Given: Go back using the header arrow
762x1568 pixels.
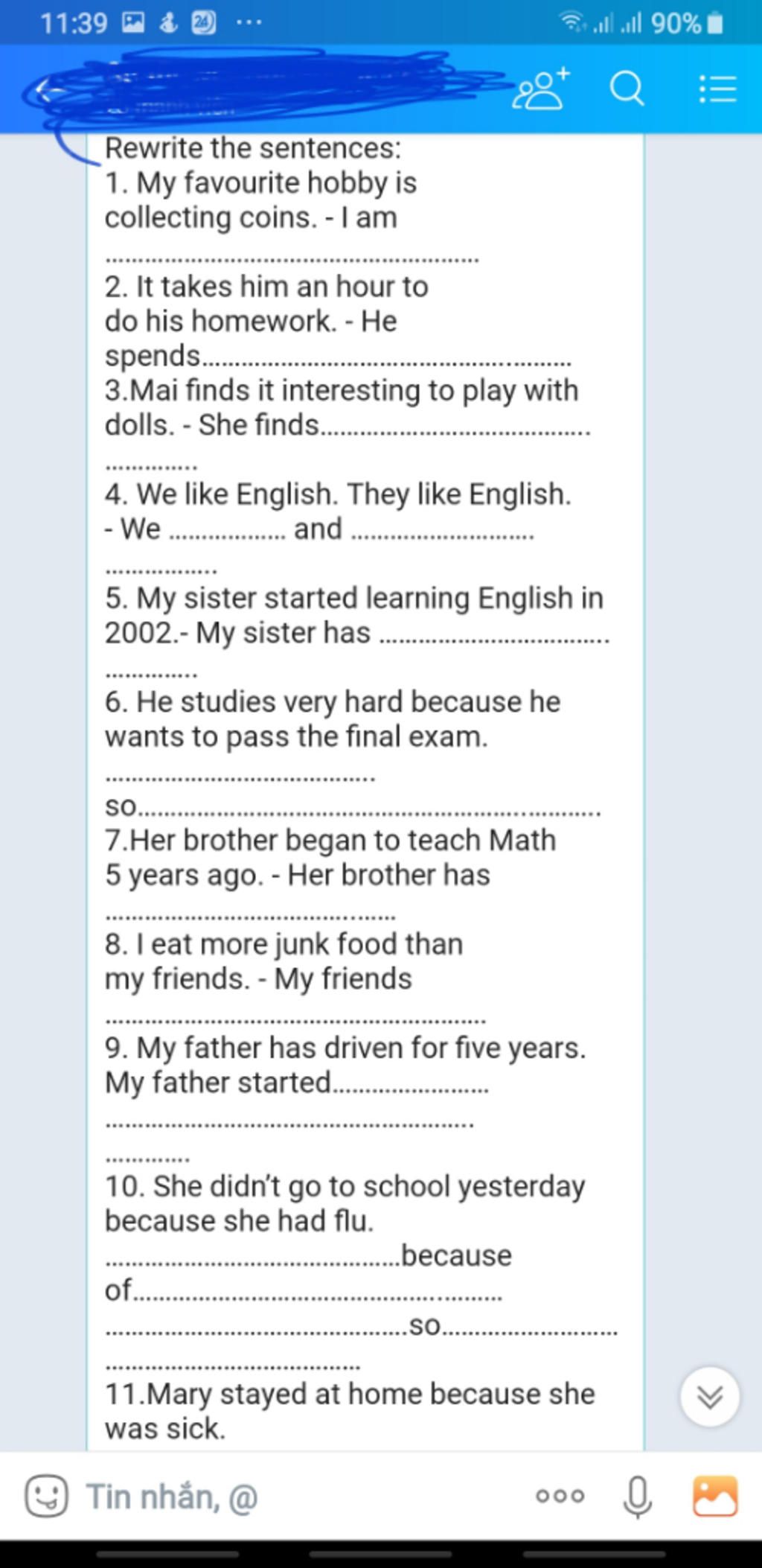Looking at the screenshot, I should [46, 91].
